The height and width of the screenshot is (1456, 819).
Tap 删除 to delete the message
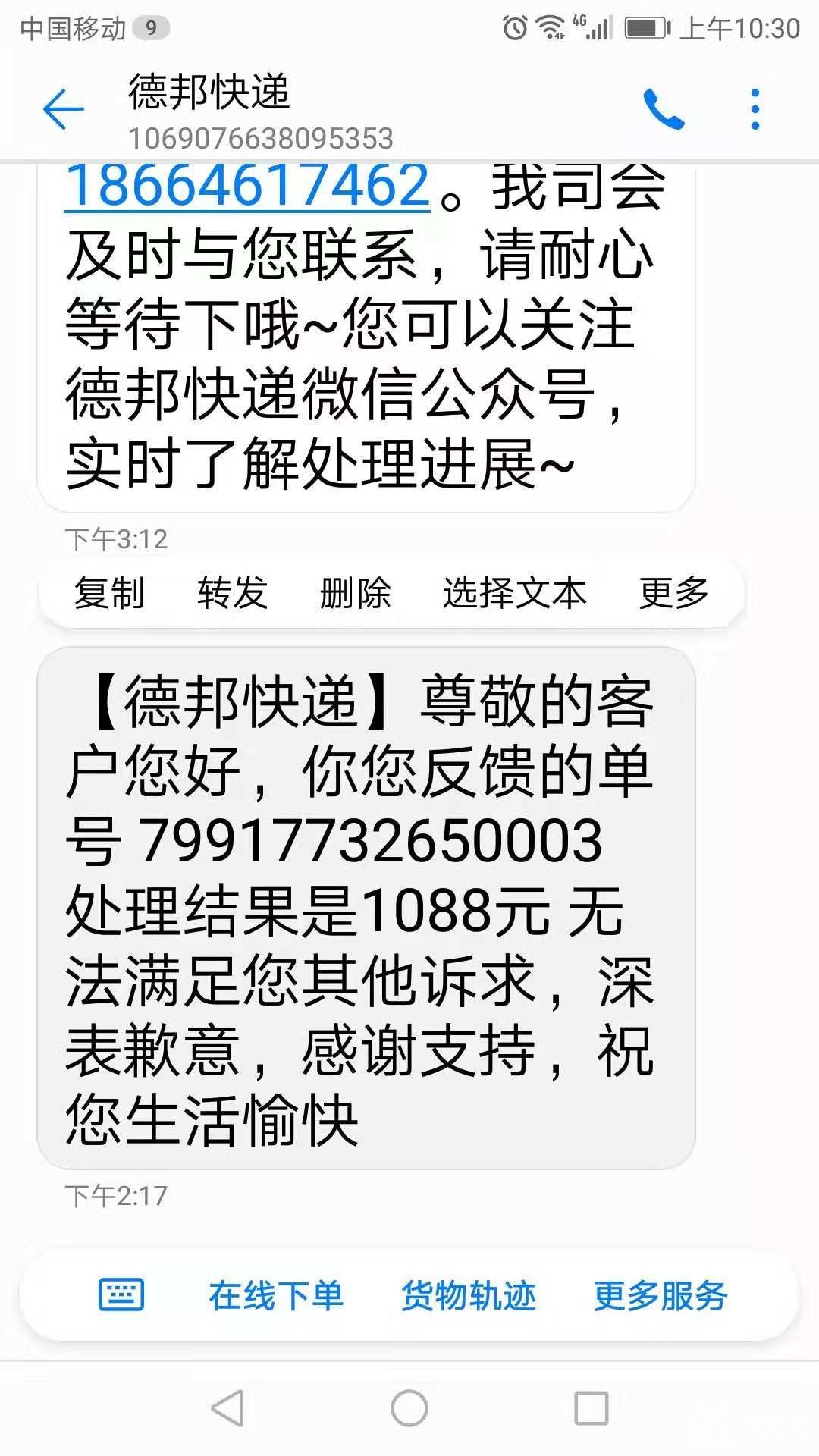(x=355, y=592)
